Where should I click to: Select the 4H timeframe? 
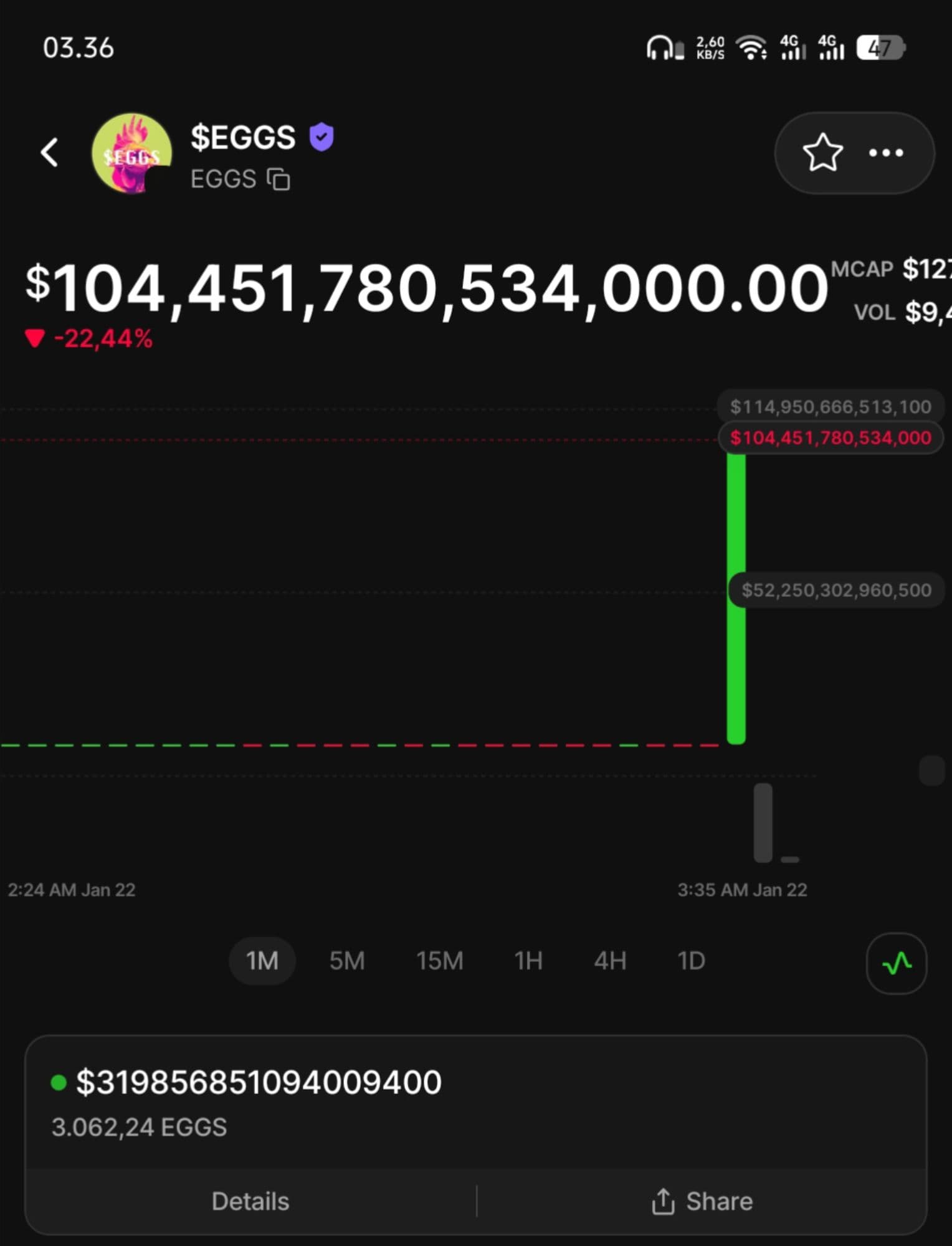coord(610,961)
